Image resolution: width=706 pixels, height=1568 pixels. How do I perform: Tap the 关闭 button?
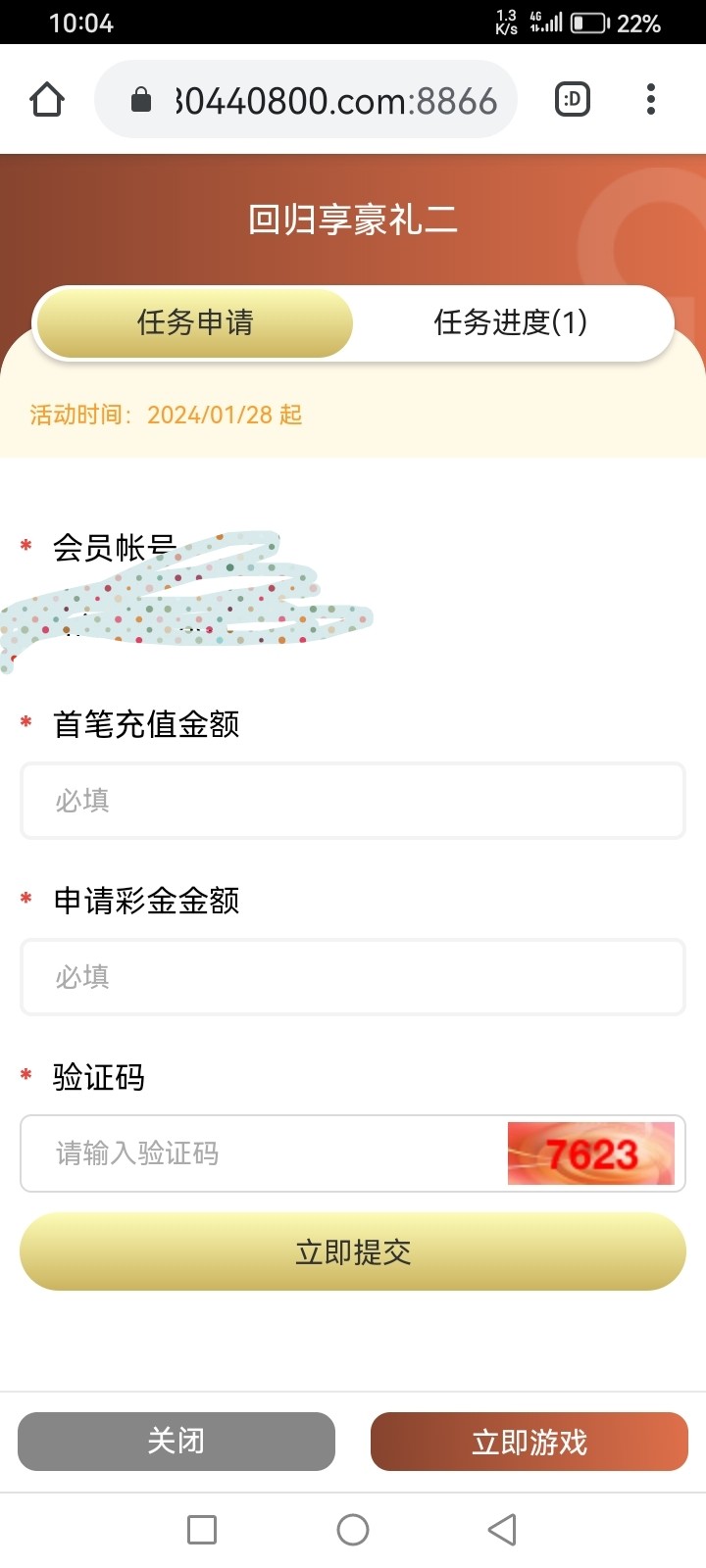click(x=176, y=1442)
